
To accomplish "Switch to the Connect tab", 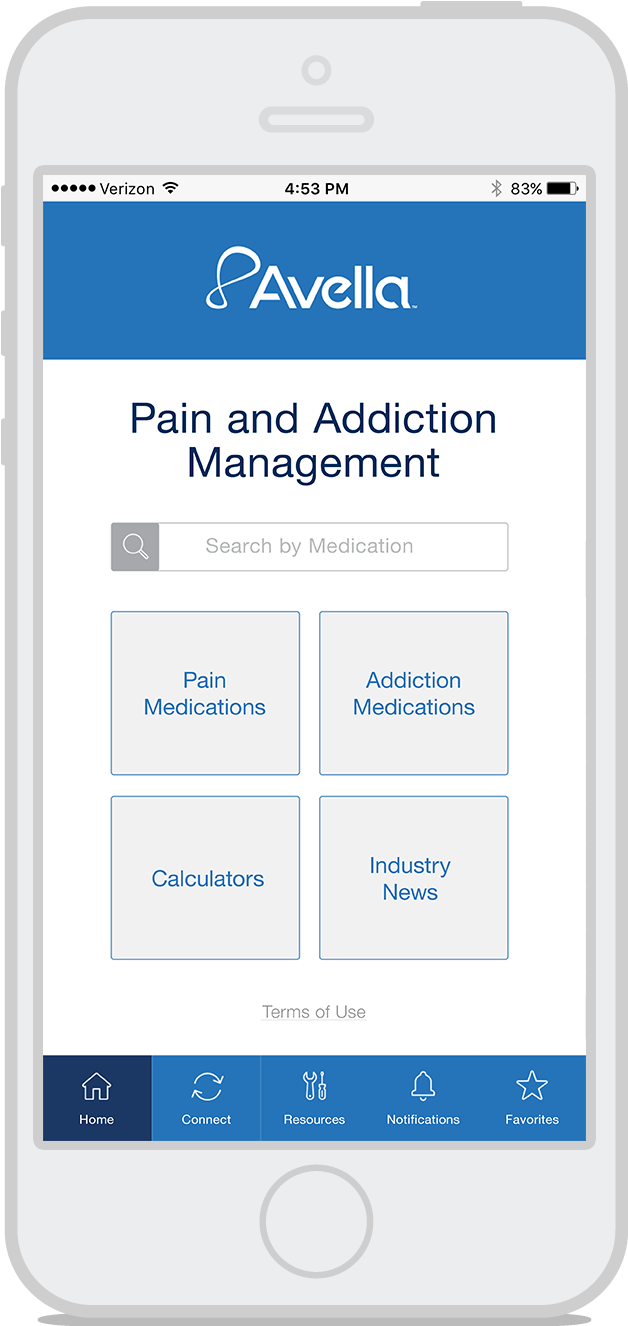I will click(206, 1098).
